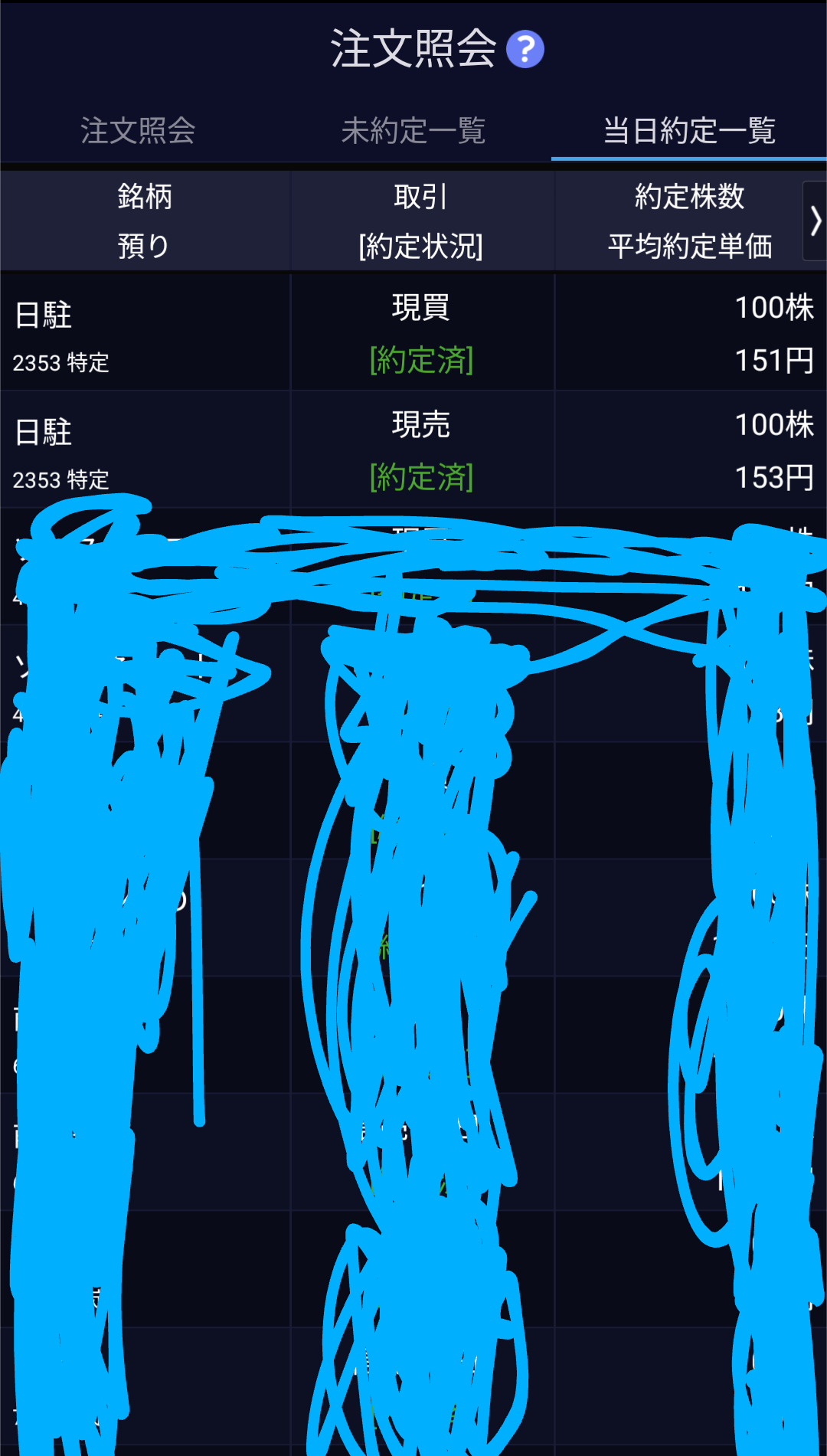Viewport: 827px width, 1456px height.
Task: Open the help icon beside 注文照会 title
Action: [525, 50]
